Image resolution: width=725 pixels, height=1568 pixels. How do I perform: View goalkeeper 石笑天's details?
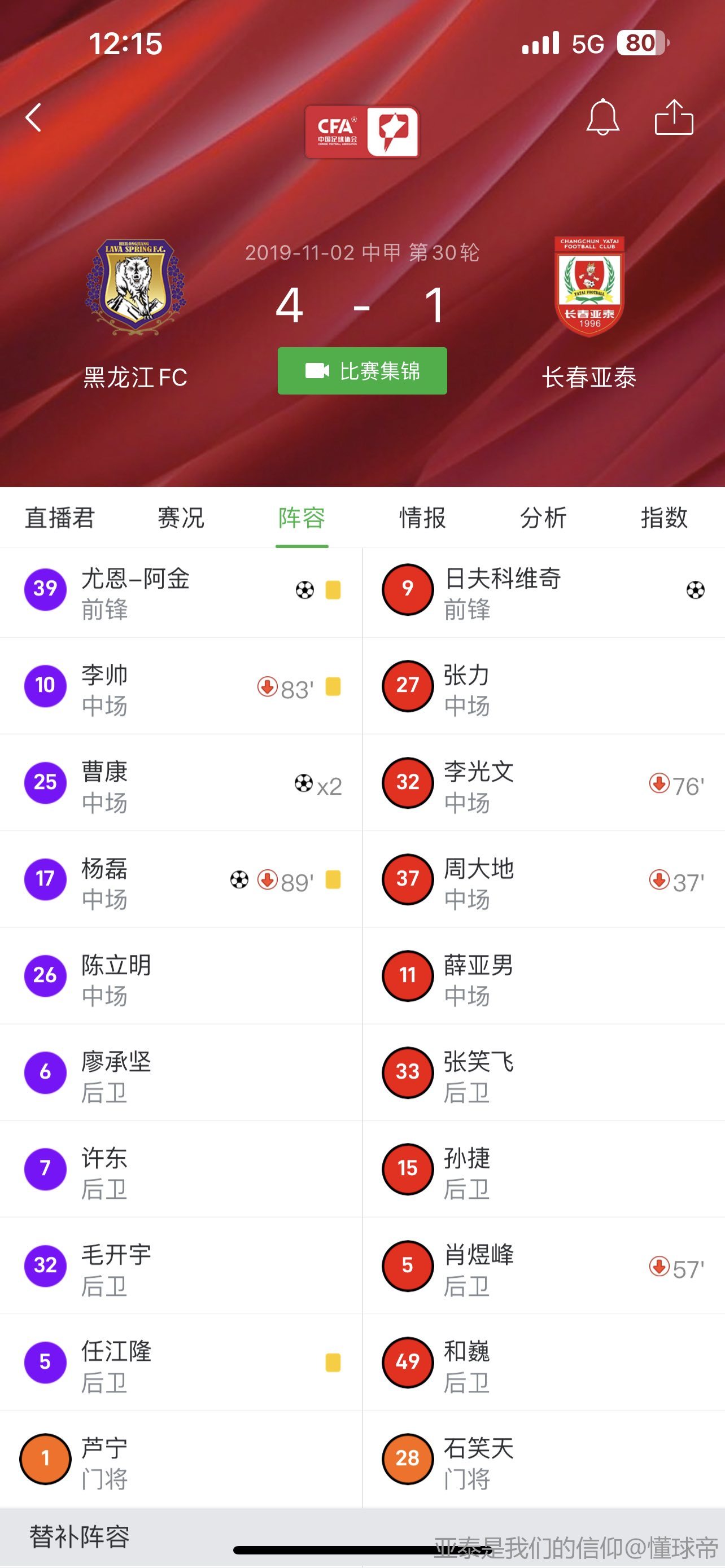(x=544, y=1459)
